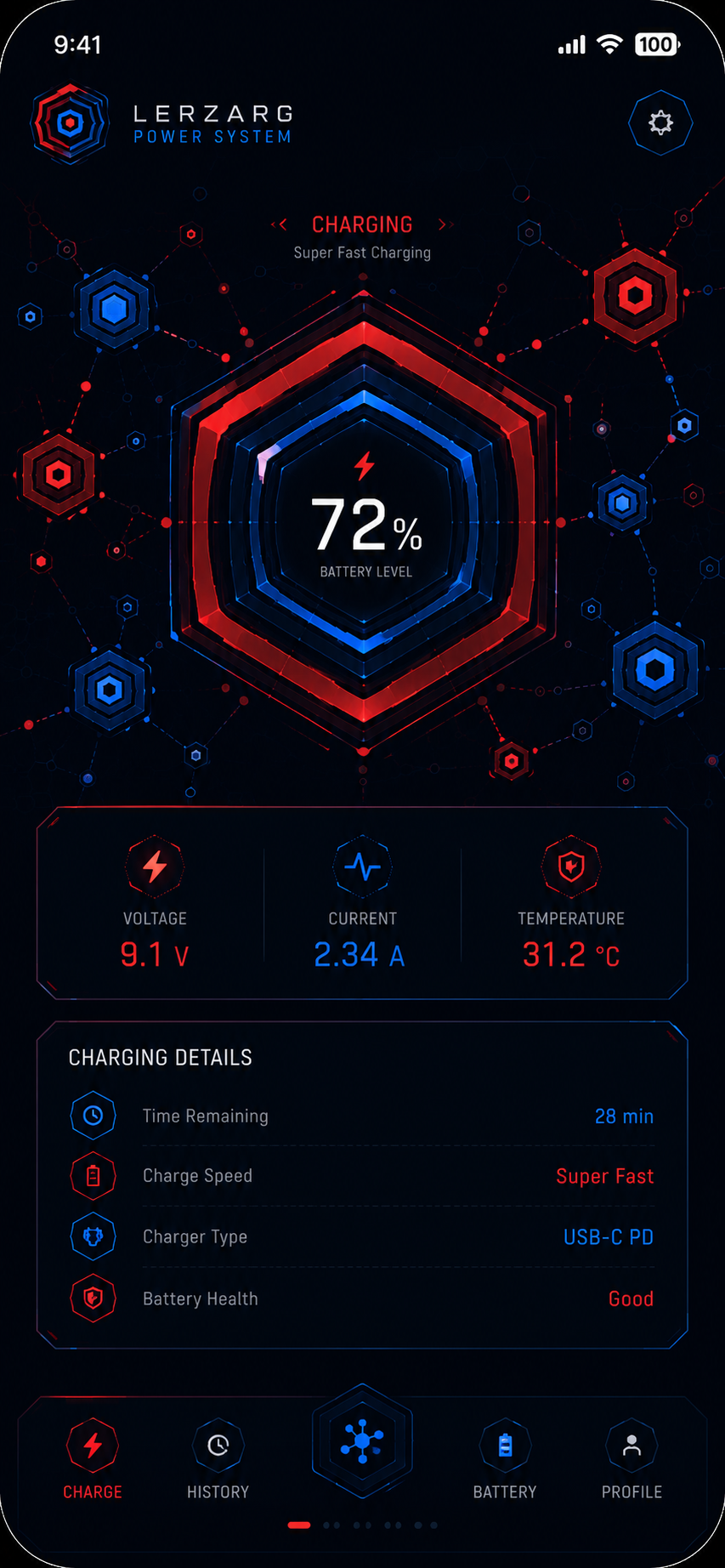
Task: Switch to the Battery tab
Action: [x=505, y=1459]
